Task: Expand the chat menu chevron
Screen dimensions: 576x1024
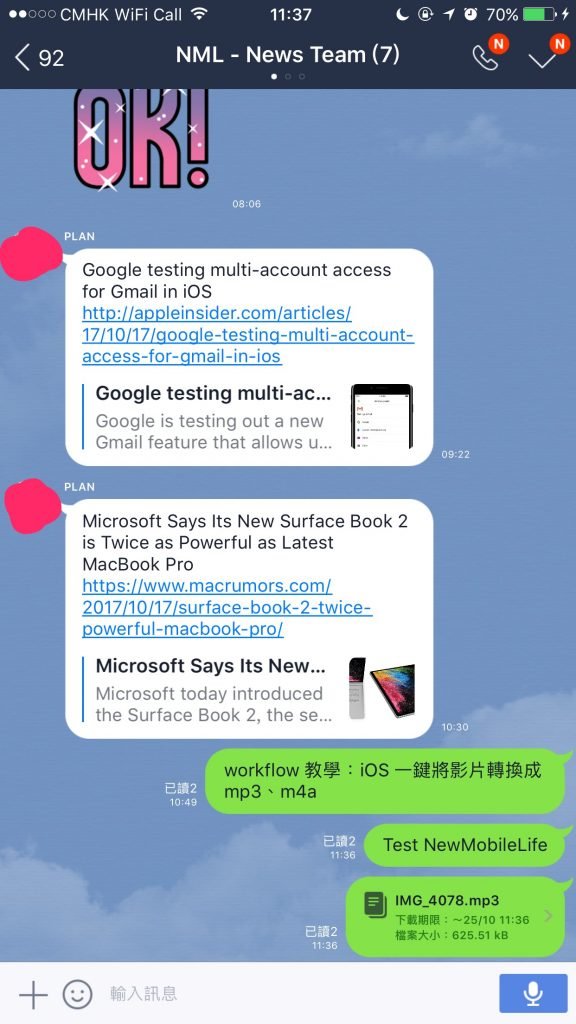Action: coord(542,60)
